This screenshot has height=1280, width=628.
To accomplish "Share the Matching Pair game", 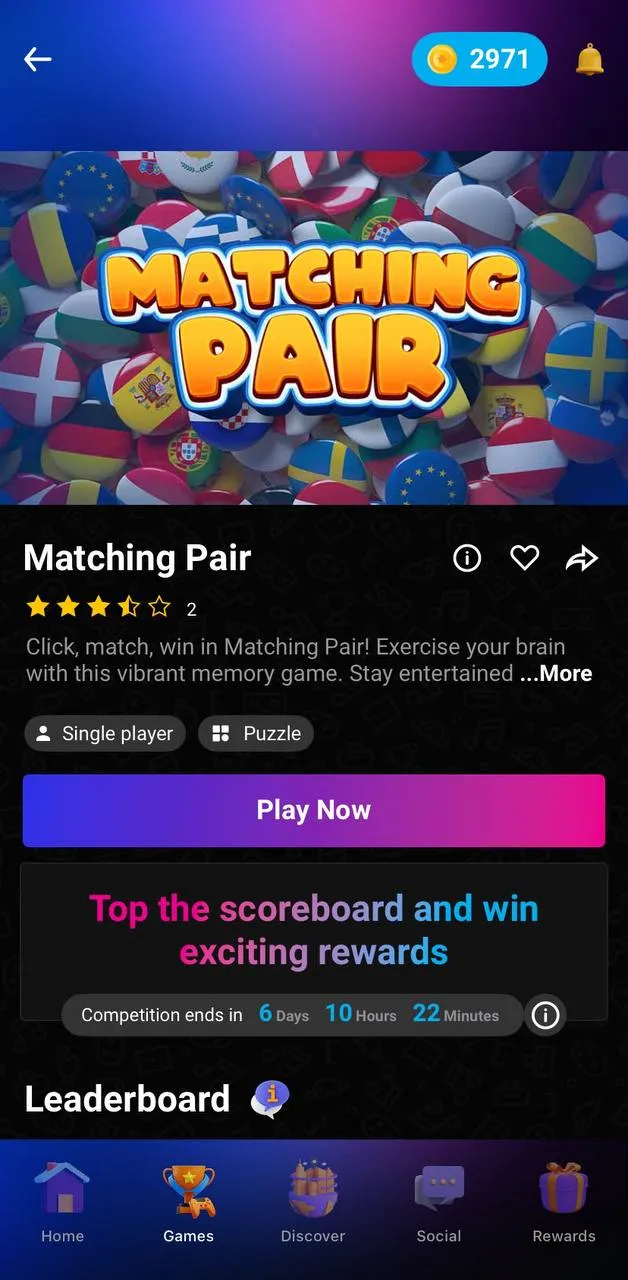I will click(582, 559).
